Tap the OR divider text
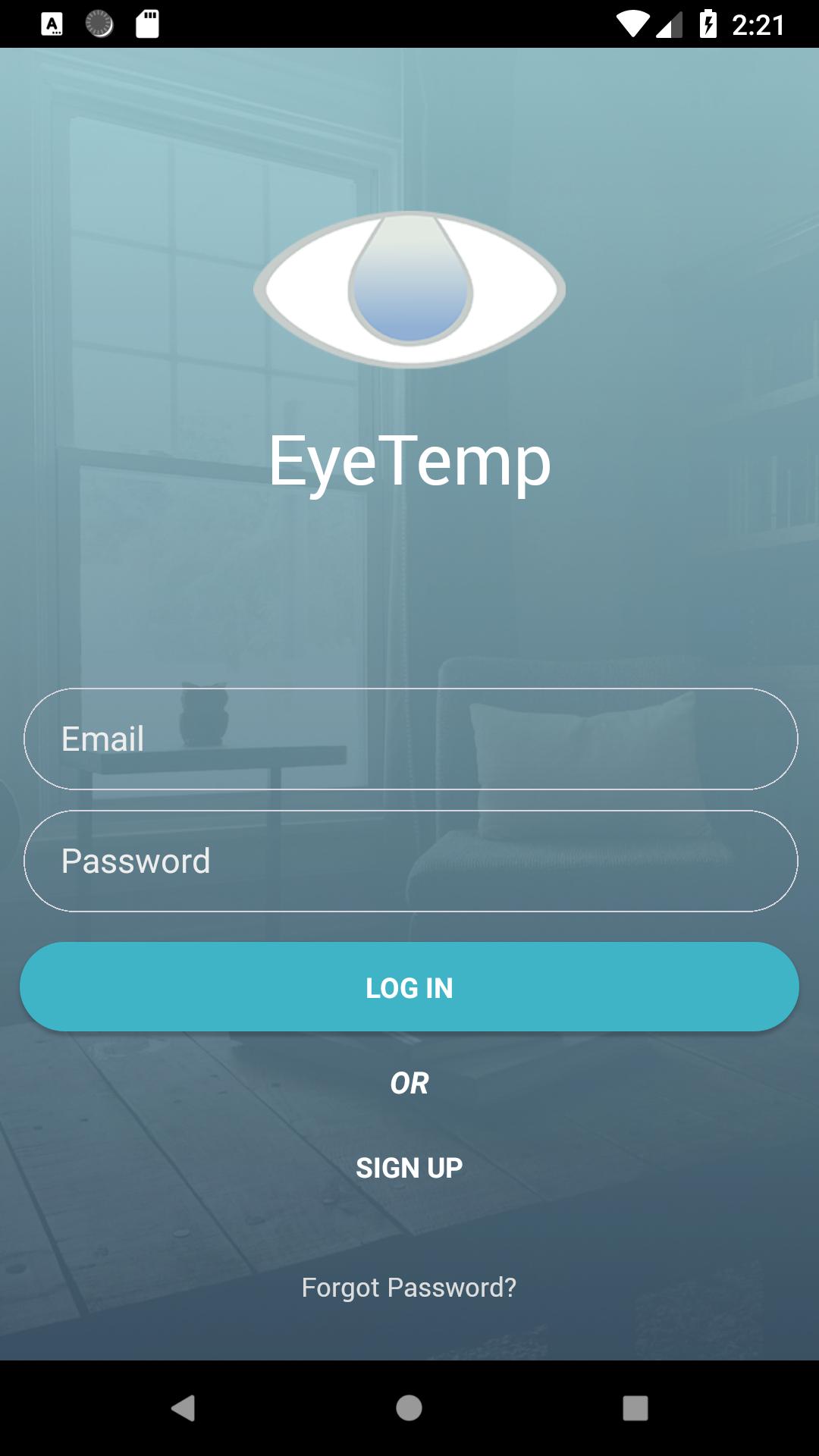The width and height of the screenshot is (819, 1456). click(x=409, y=1082)
